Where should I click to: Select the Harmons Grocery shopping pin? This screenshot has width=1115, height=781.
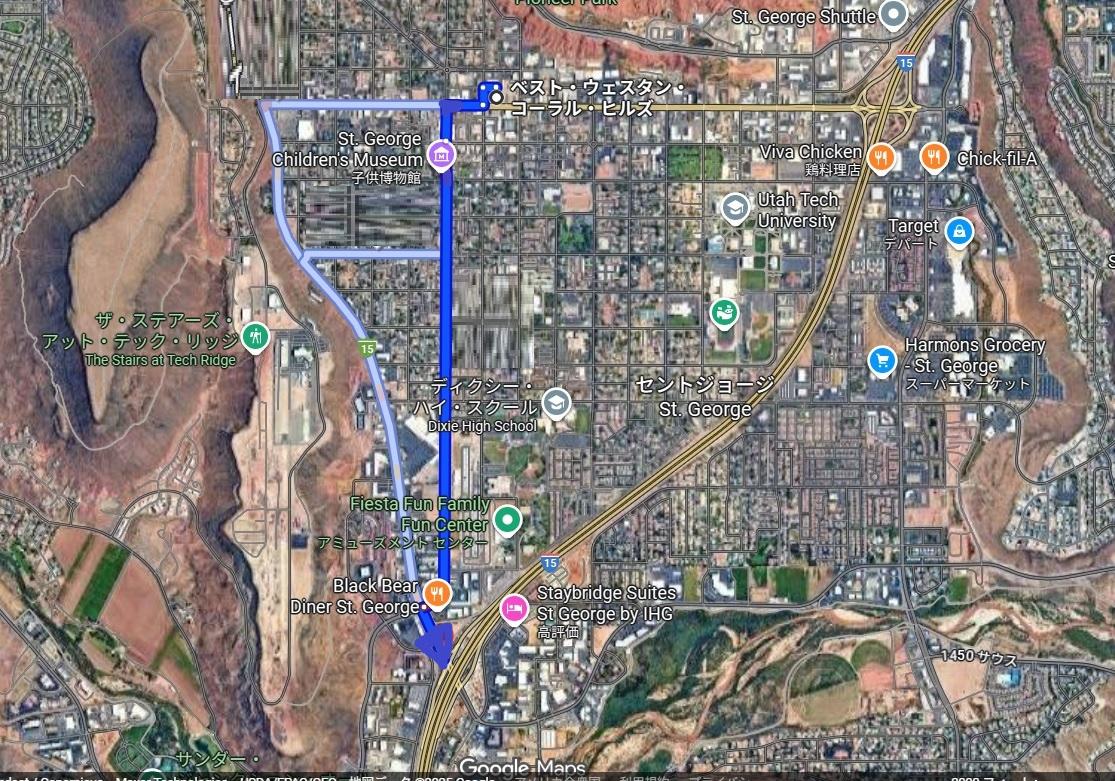882,361
